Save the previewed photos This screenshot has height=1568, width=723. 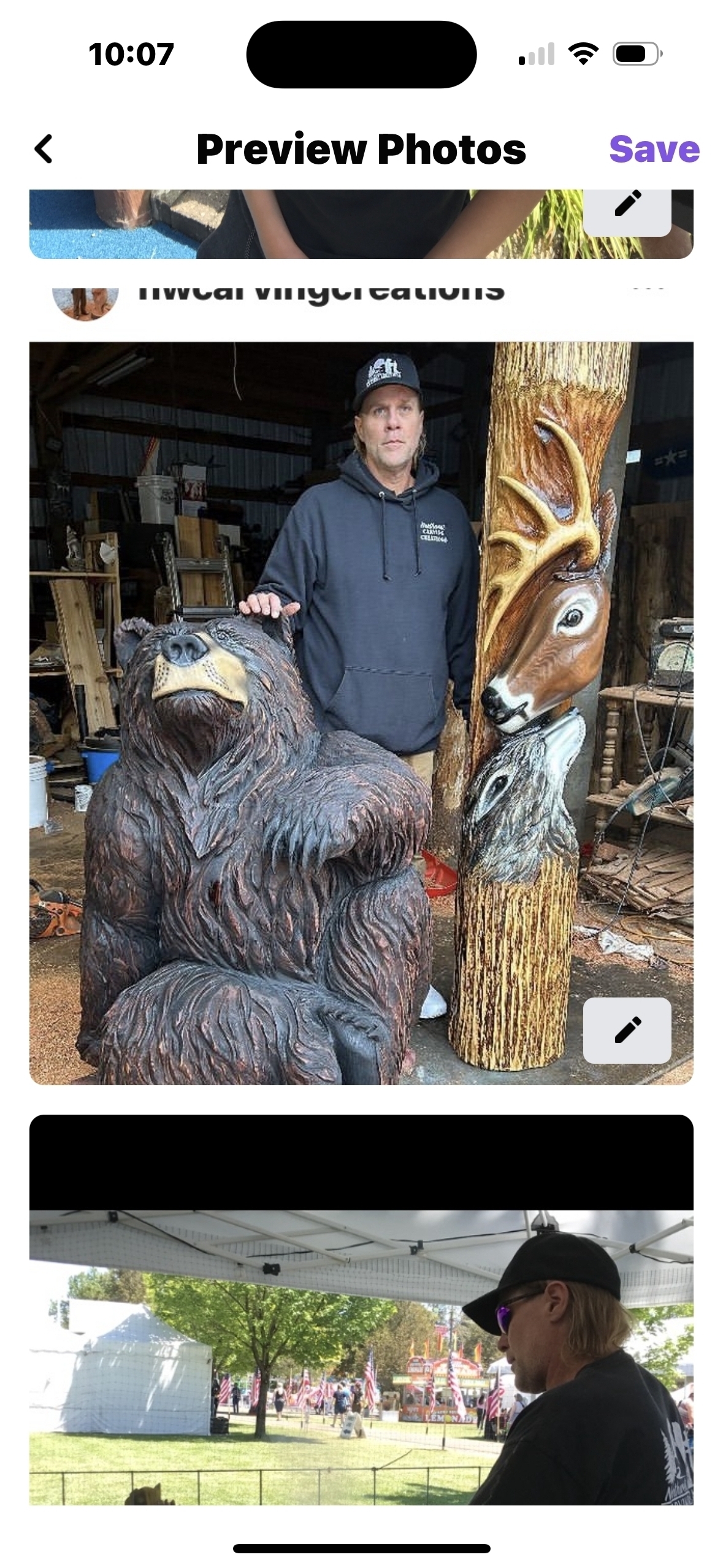pos(654,149)
